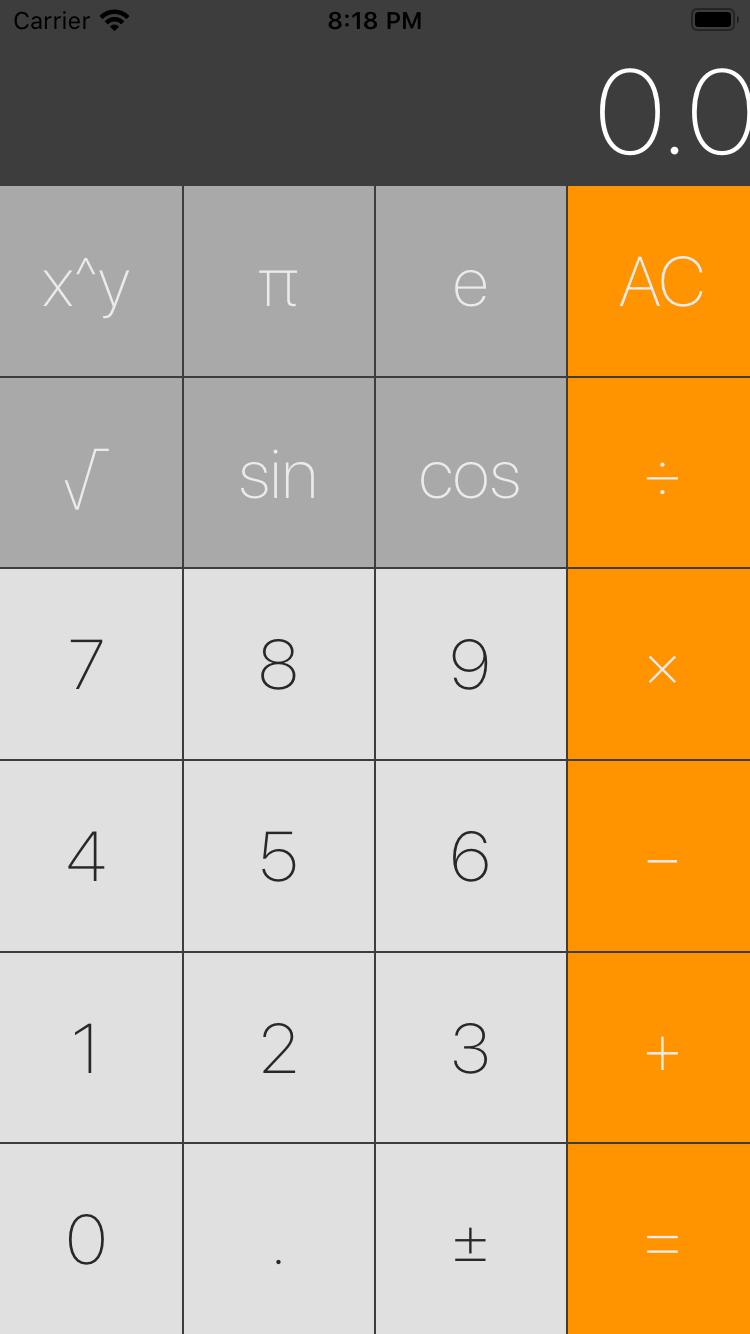750x1334 pixels.
Task: Apply the square root function
Action: point(91,473)
